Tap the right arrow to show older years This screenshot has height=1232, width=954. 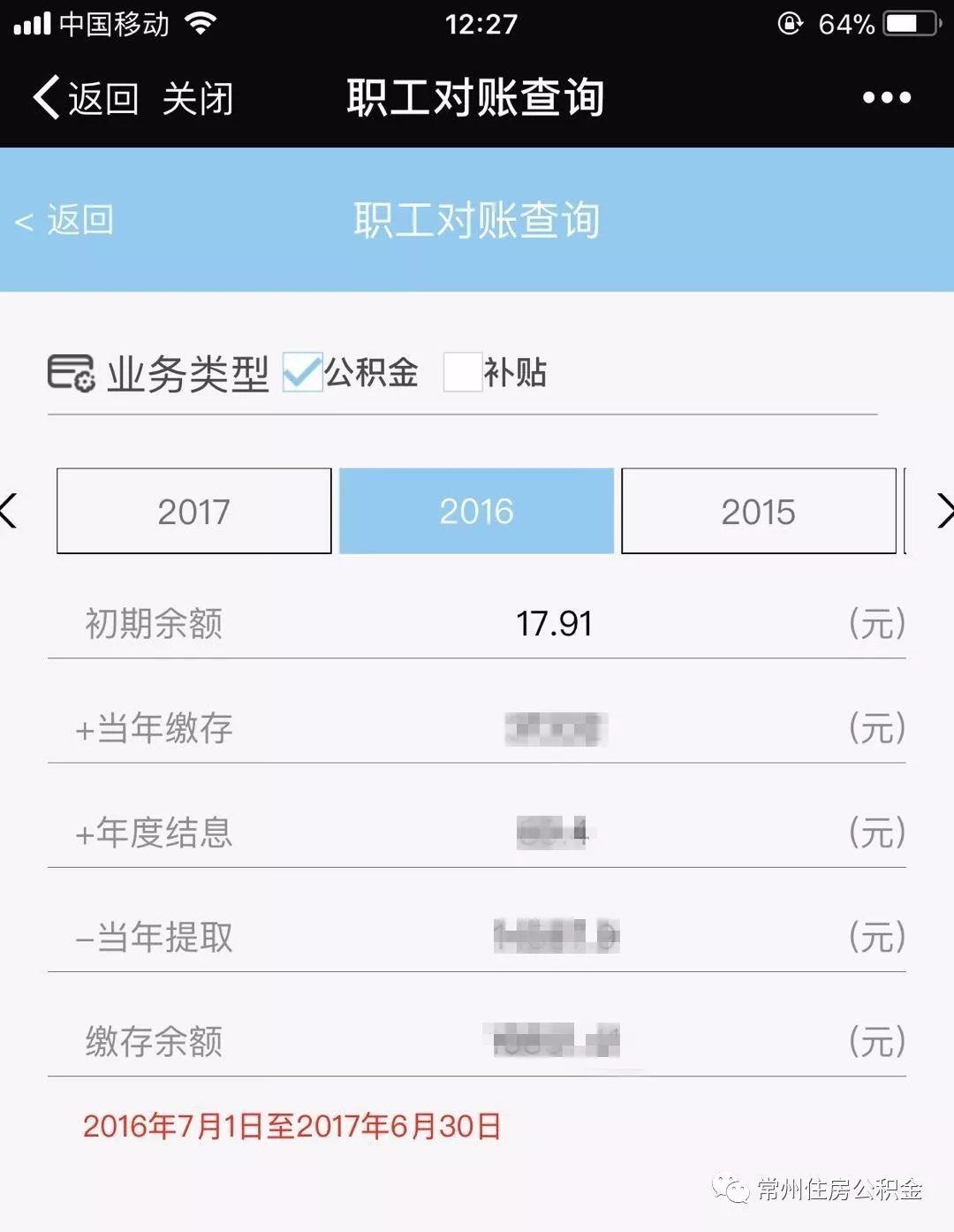(x=948, y=510)
